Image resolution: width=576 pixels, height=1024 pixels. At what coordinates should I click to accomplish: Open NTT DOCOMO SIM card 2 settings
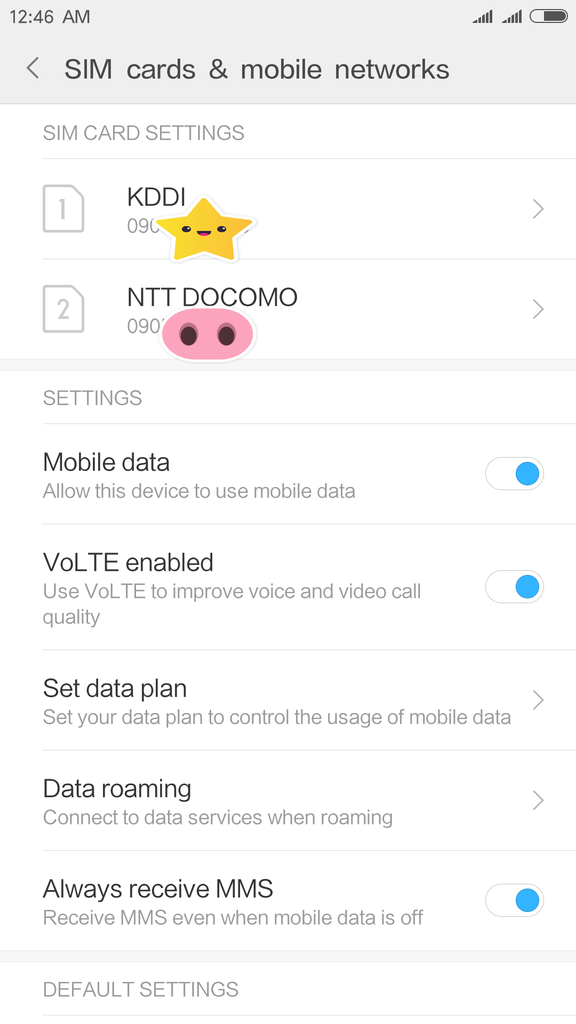pos(288,310)
